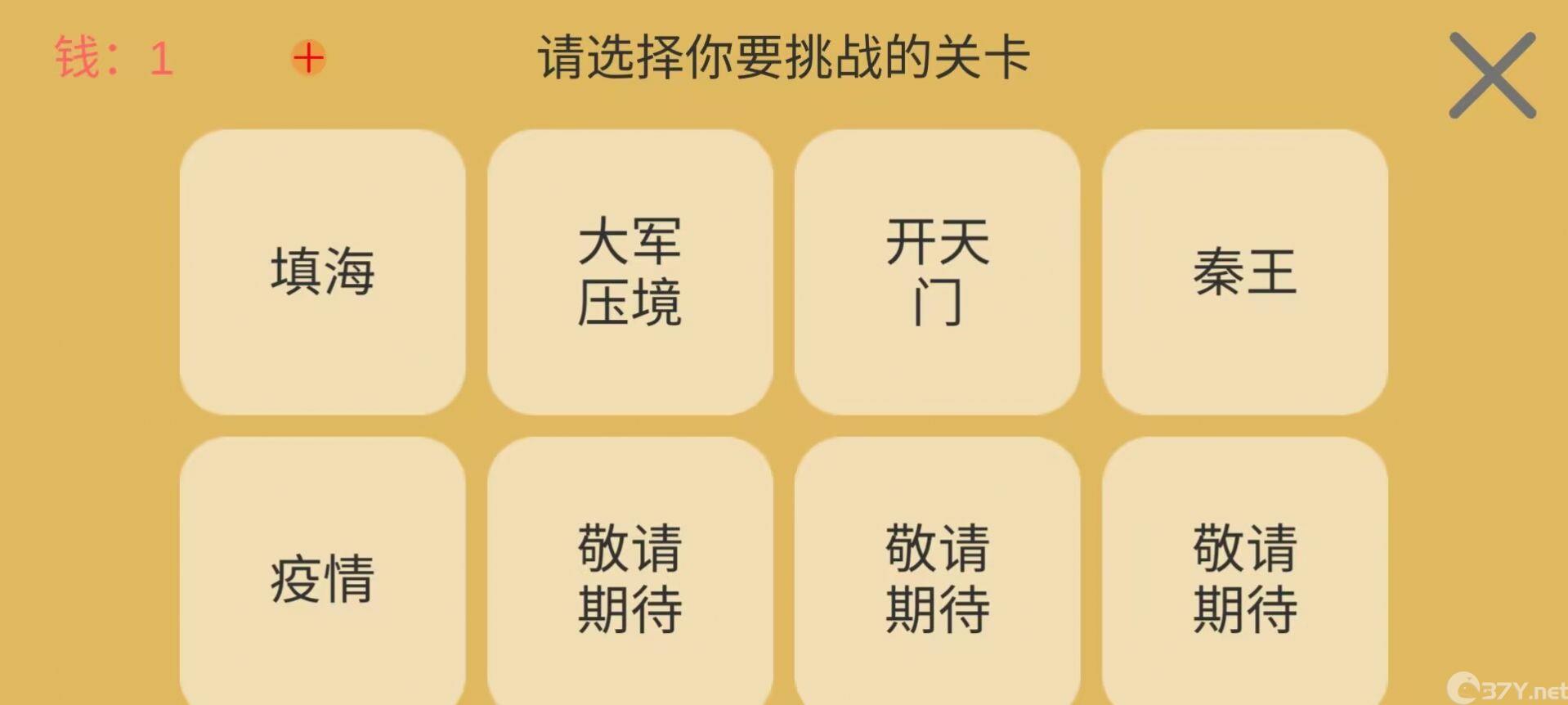Tap the red plus icon to add money
Viewport: 1568px width, 705px height.
(x=308, y=58)
